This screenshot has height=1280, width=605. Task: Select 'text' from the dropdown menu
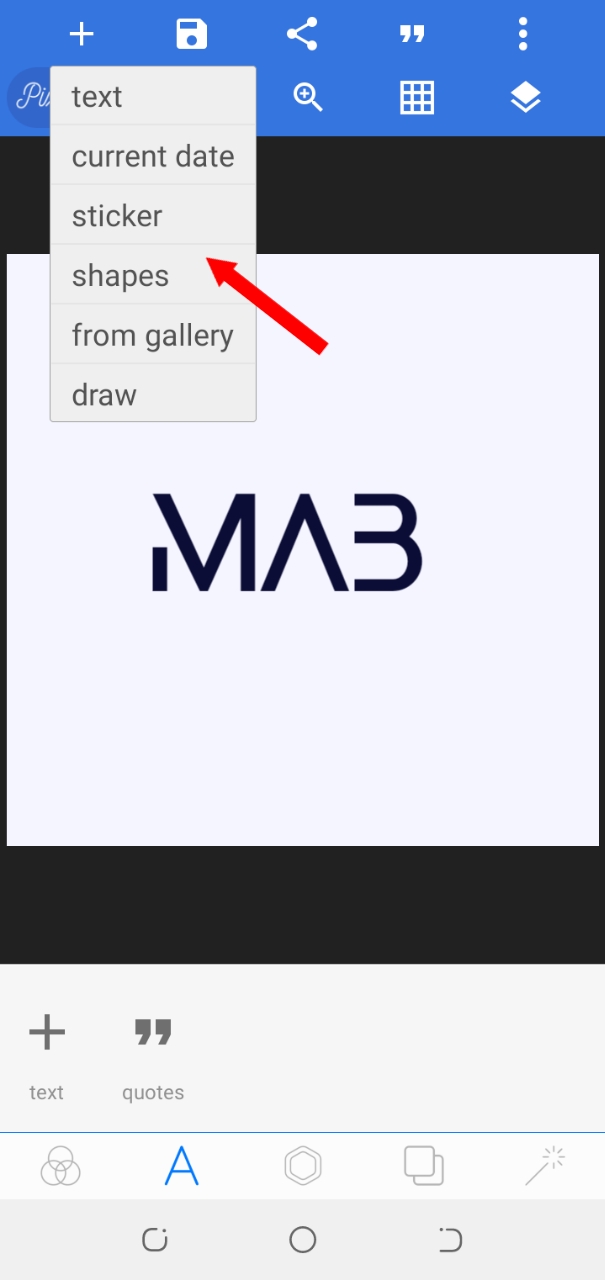coord(153,97)
